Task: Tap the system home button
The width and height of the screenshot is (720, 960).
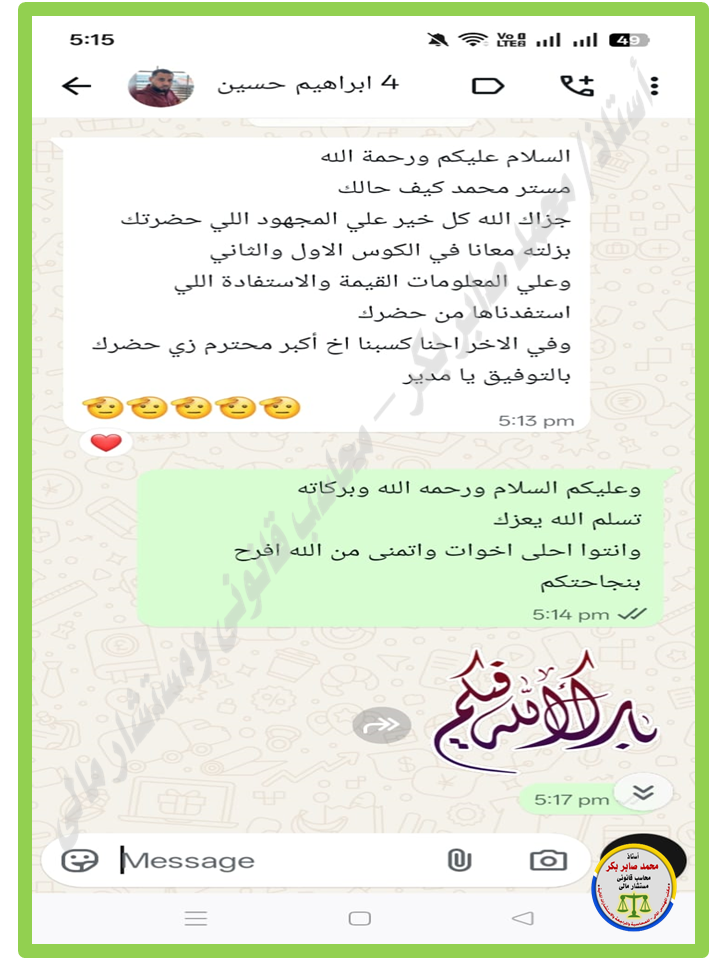Action: pos(359,918)
